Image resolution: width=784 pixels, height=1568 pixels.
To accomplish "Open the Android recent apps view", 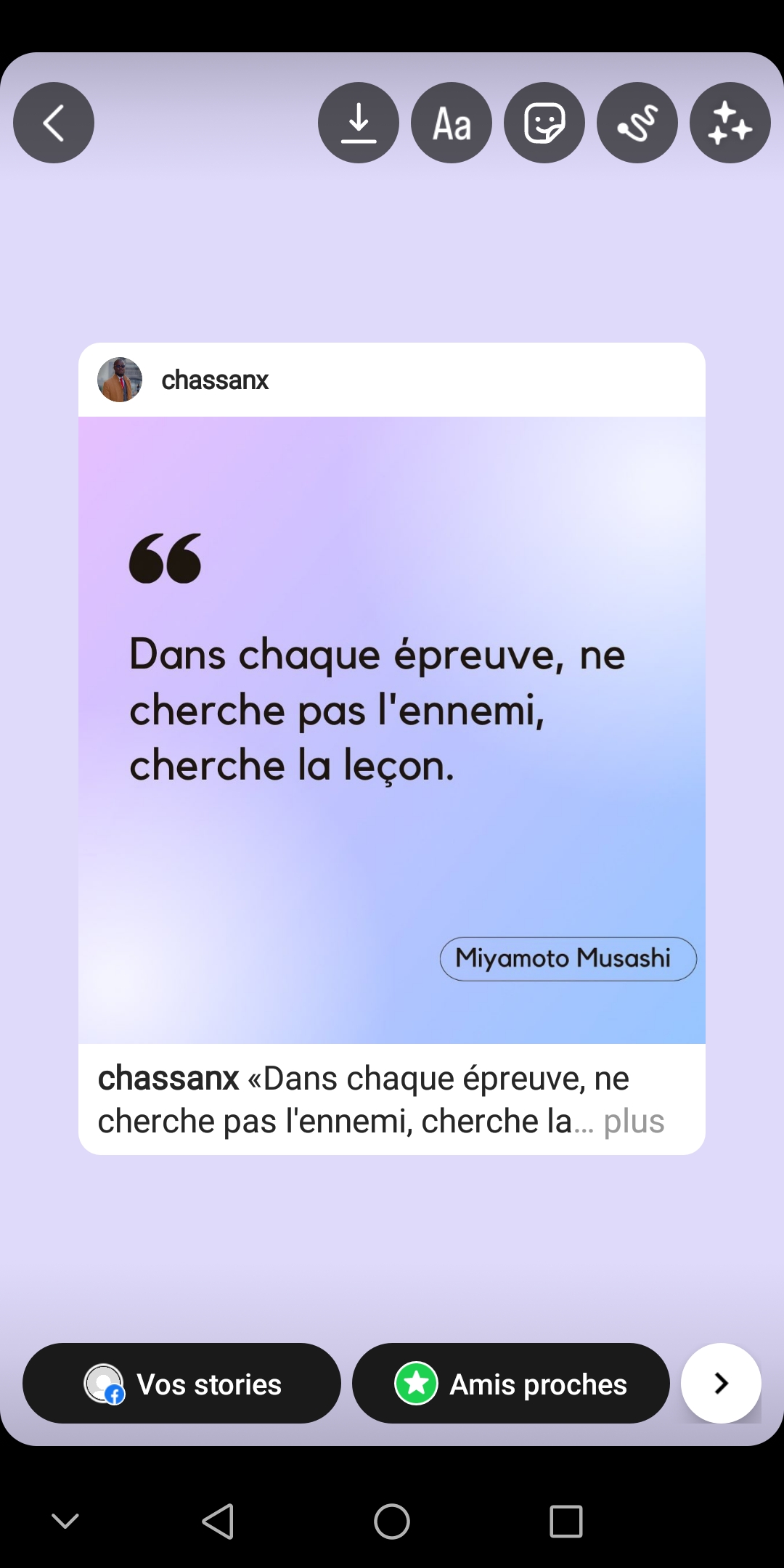I will click(566, 1521).
